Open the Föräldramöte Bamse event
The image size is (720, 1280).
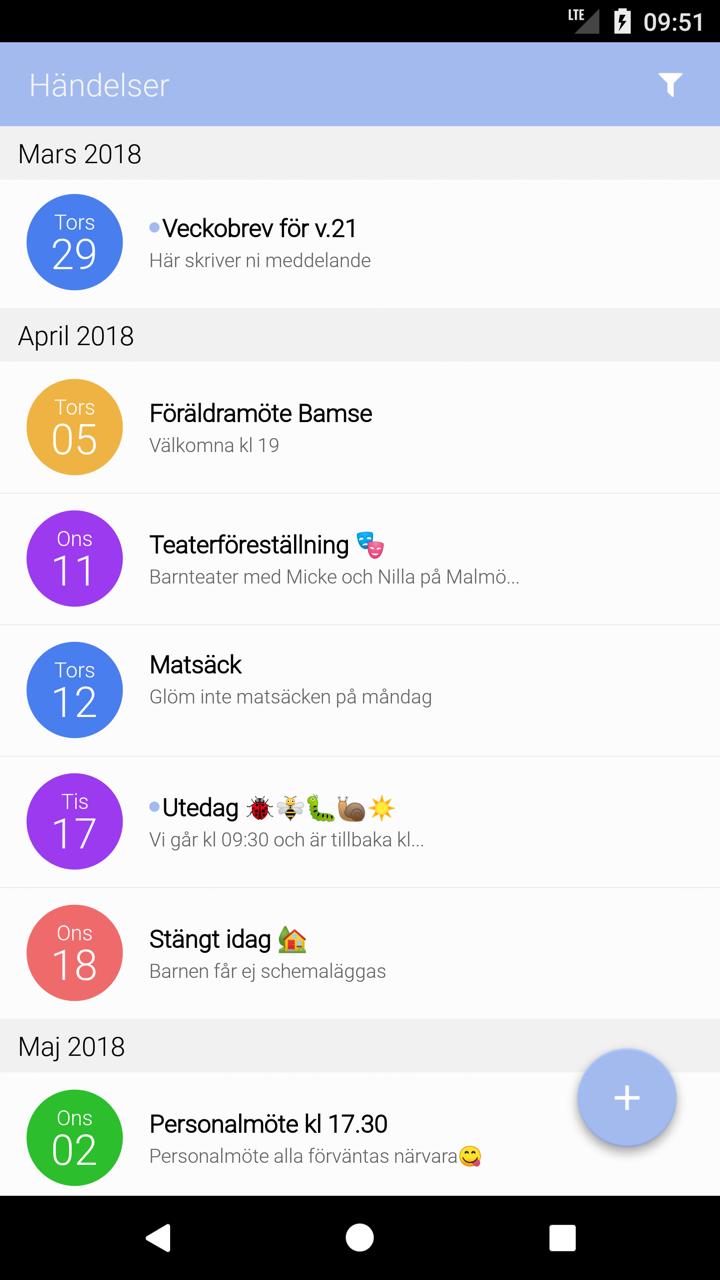pos(360,427)
